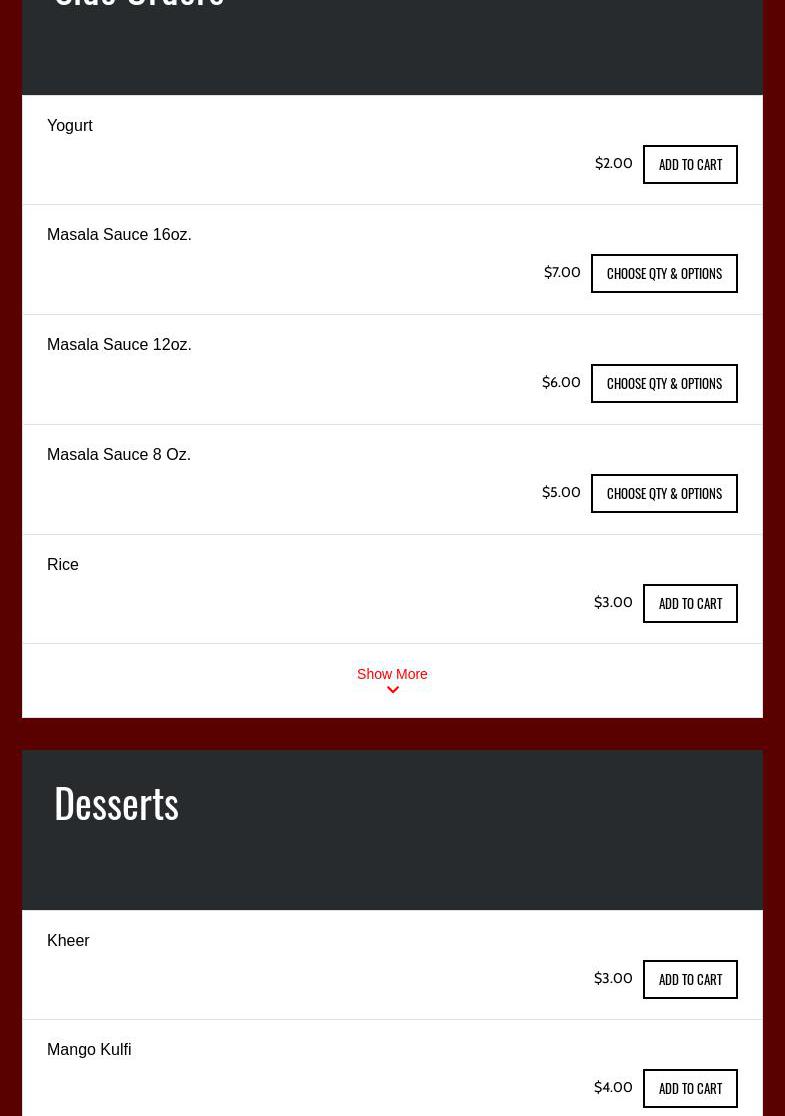Image resolution: width=785 pixels, height=1116 pixels.
Task: Choose options for Masala Sauce 8 Oz.
Action: click(x=664, y=493)
